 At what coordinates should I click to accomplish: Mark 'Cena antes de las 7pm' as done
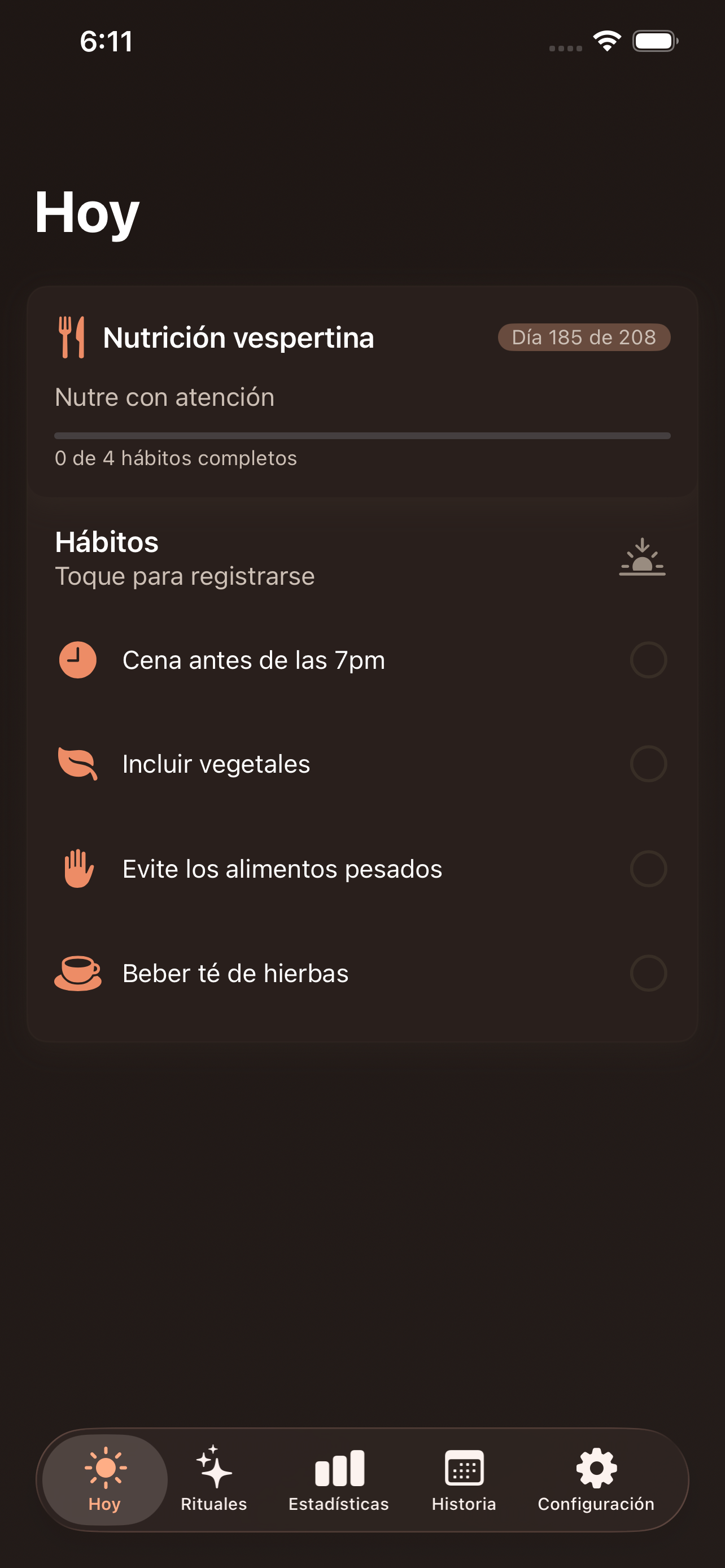[x=648, y=660]
